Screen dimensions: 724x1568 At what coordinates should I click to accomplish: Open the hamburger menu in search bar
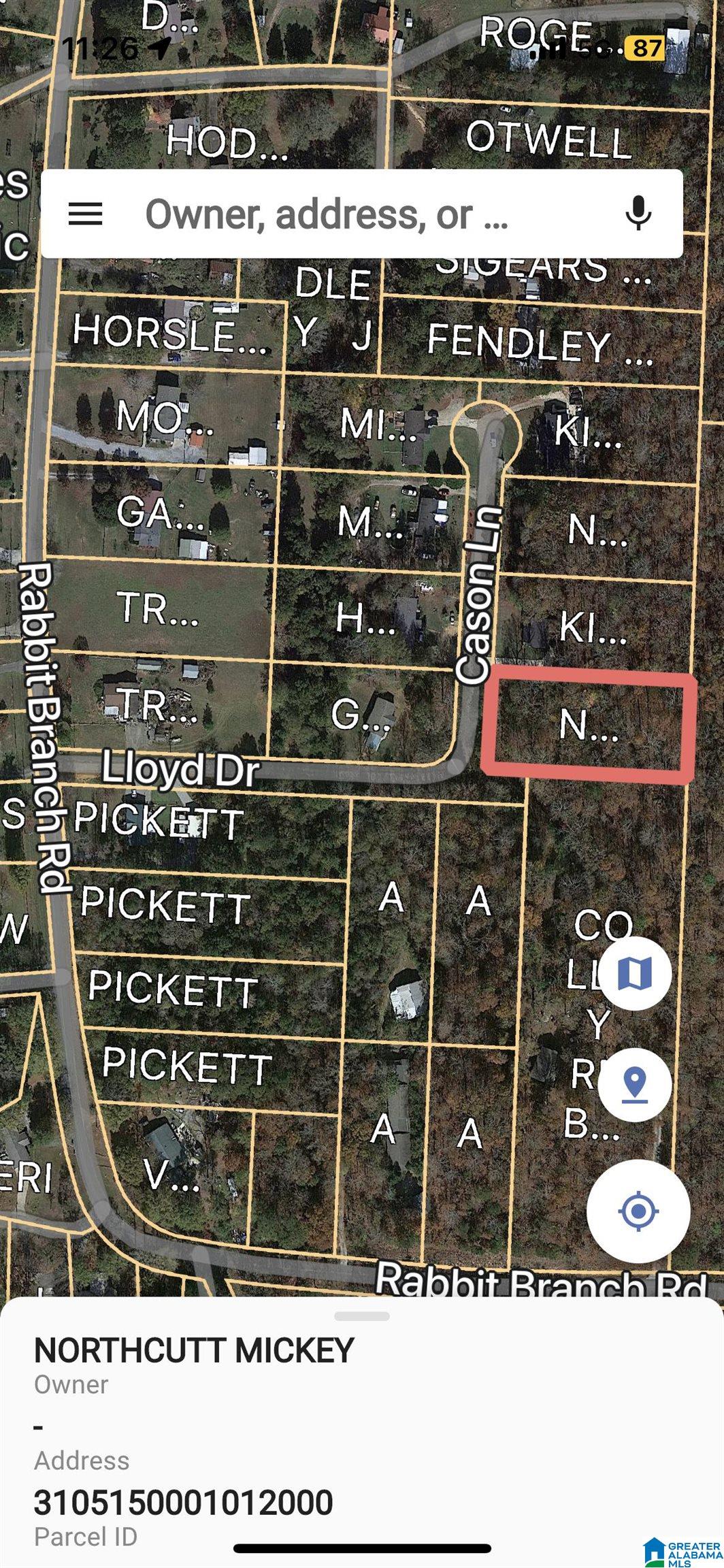click(x=86, y=214)
